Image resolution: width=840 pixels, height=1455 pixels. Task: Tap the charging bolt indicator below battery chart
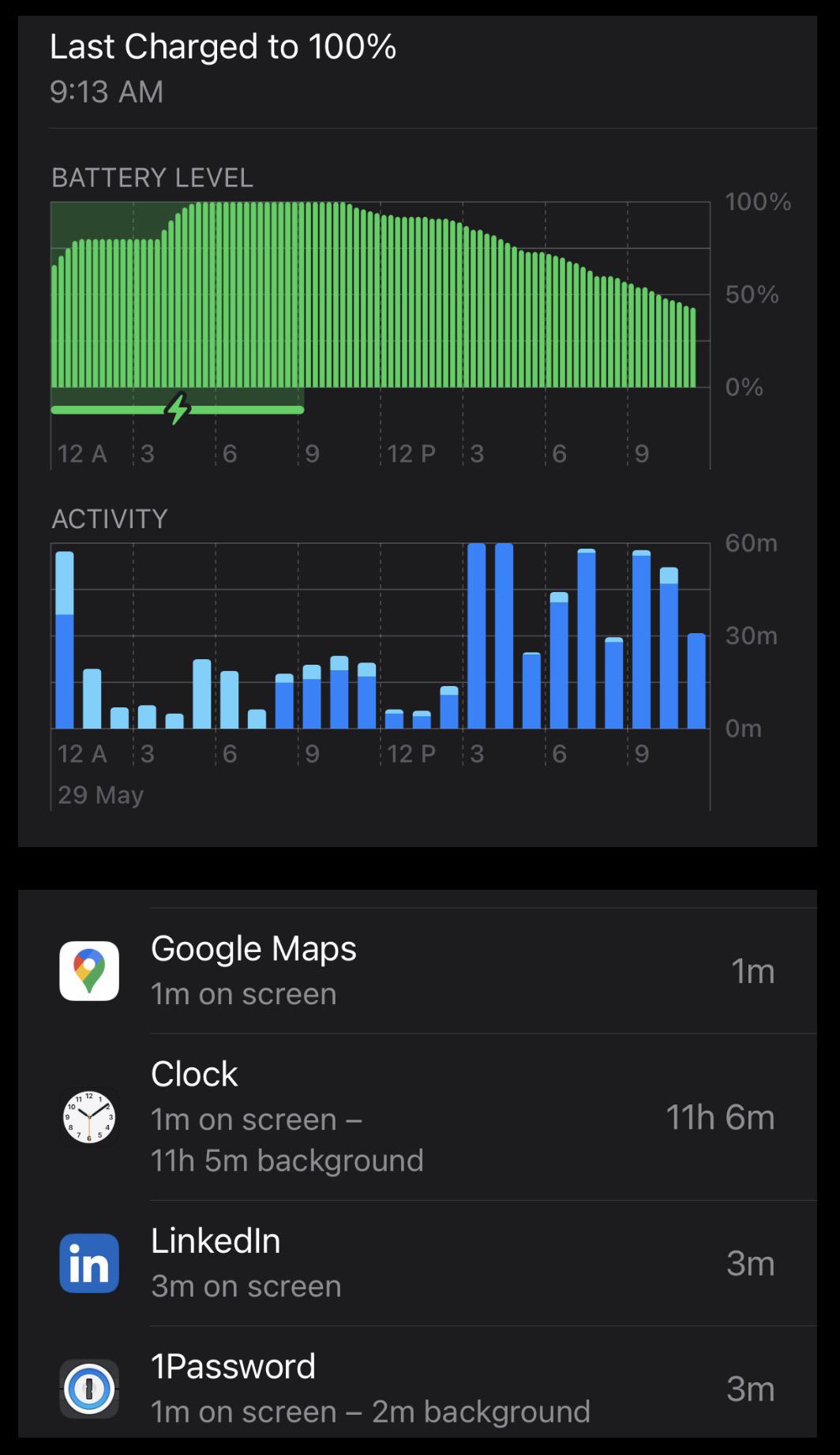(177, 408)
